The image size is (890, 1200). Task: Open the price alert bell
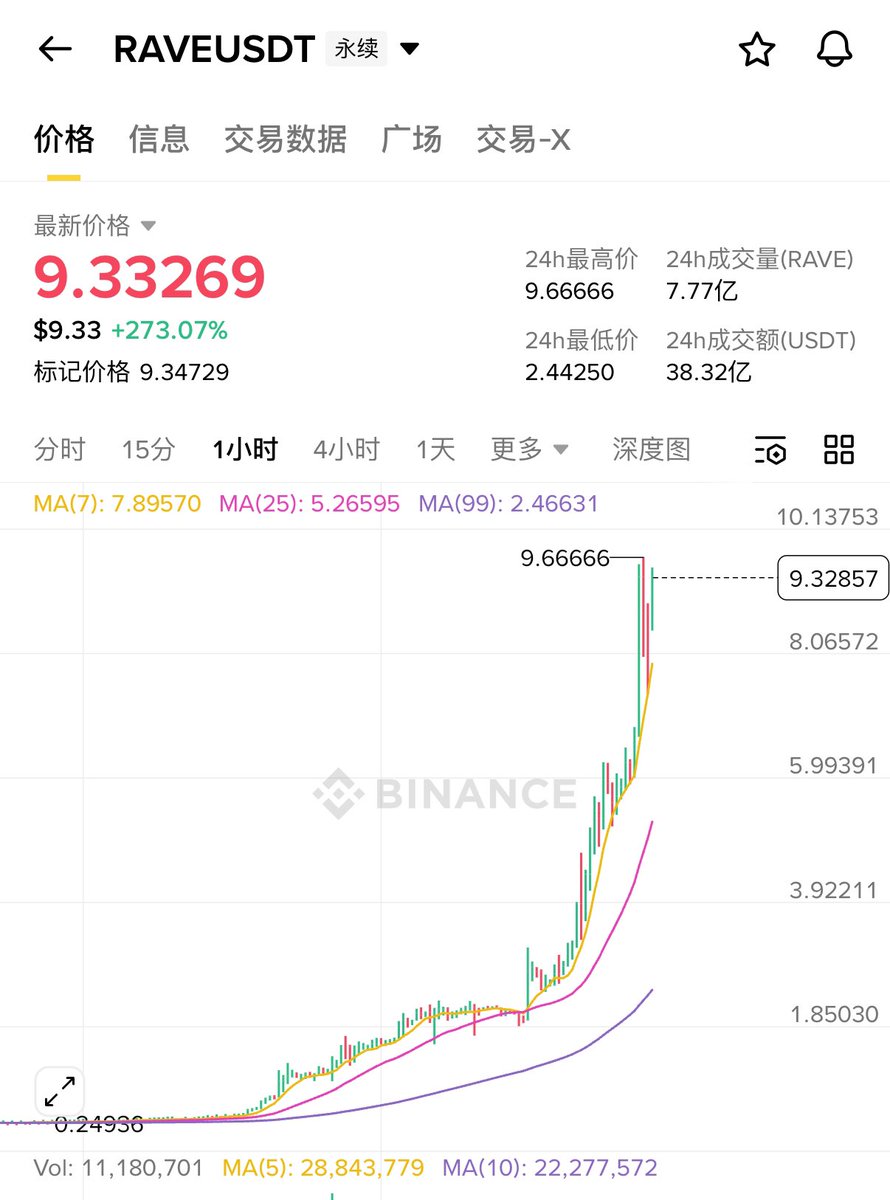[x=834, y=49]
